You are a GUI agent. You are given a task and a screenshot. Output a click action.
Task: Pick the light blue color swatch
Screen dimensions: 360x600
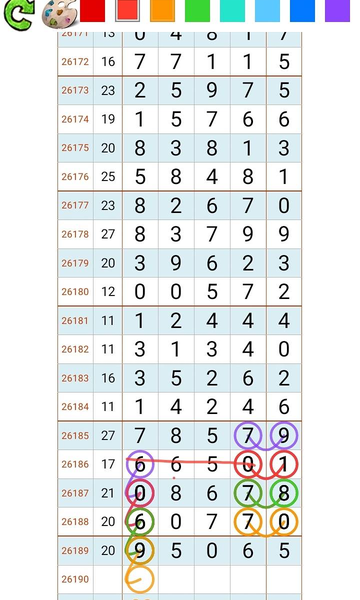[267, 11]
